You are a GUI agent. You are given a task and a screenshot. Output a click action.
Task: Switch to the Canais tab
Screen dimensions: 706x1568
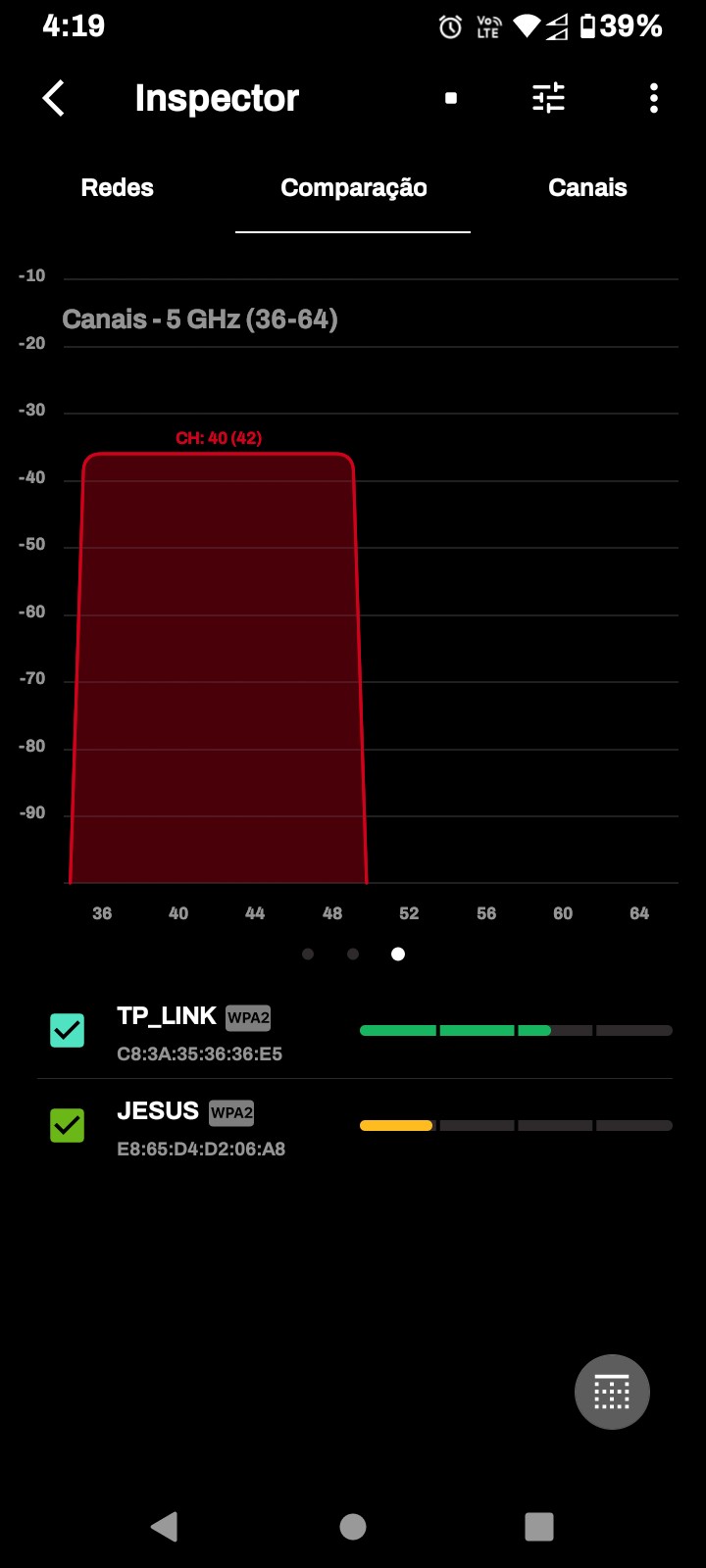tap(587, 188)
